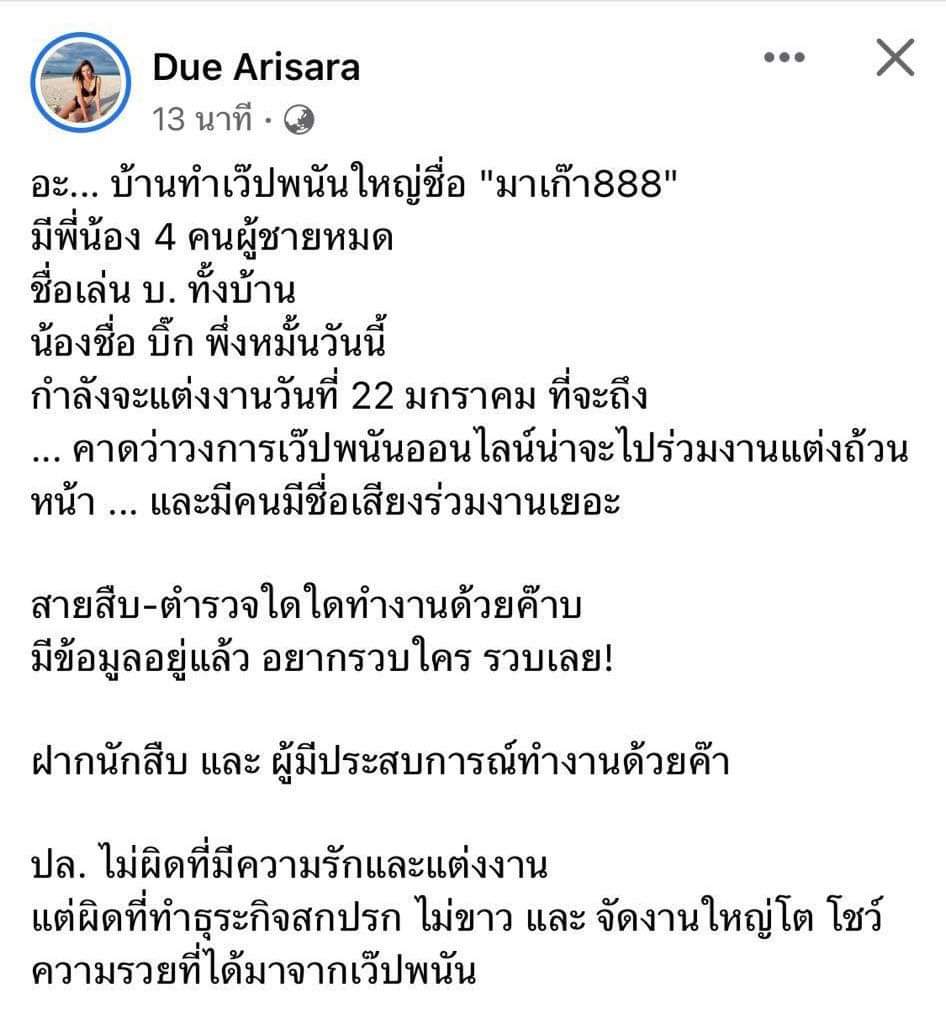Open the 13 นาที post timestamp
Screen dimensions: 946x1013
pyautogui.click(x=200, y=120)
